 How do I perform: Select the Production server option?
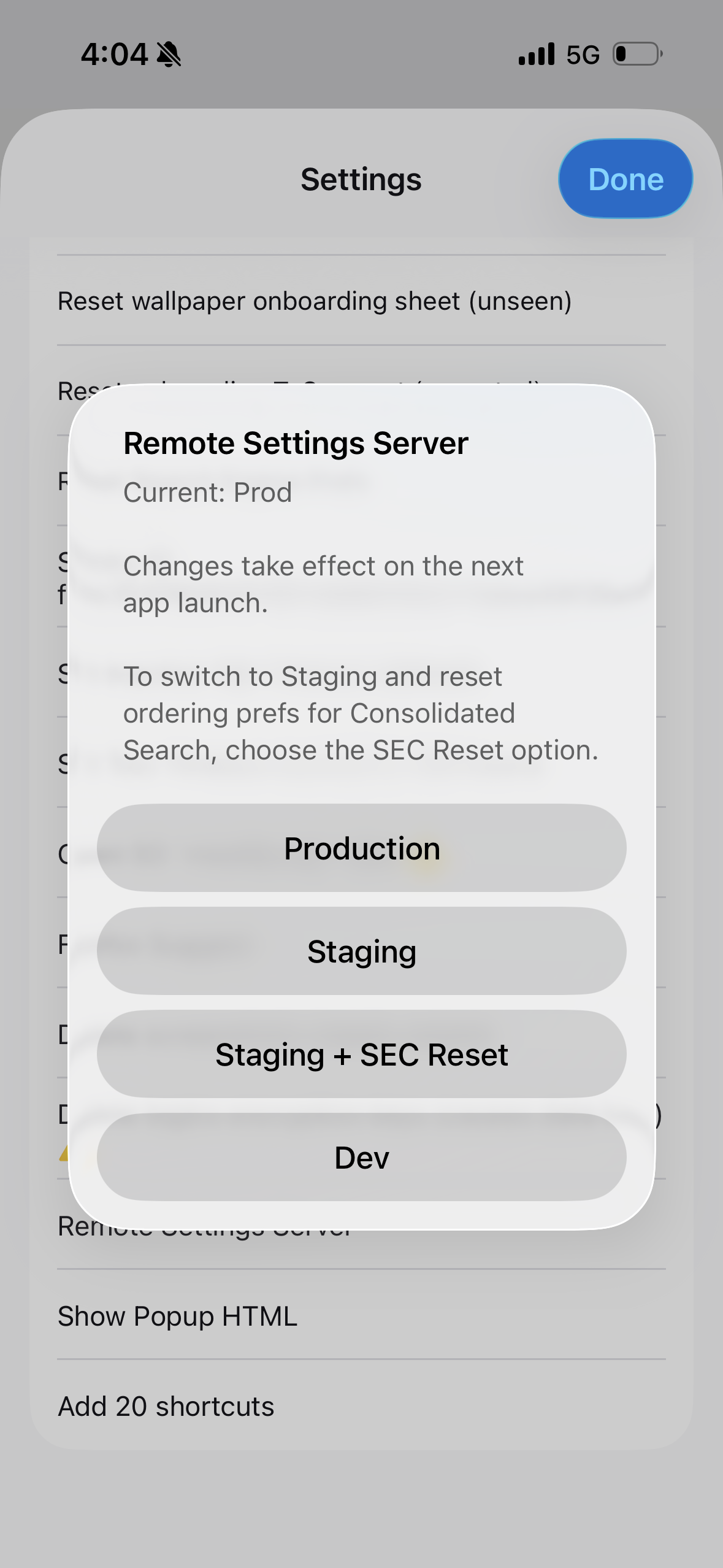[x=361, y=848]
